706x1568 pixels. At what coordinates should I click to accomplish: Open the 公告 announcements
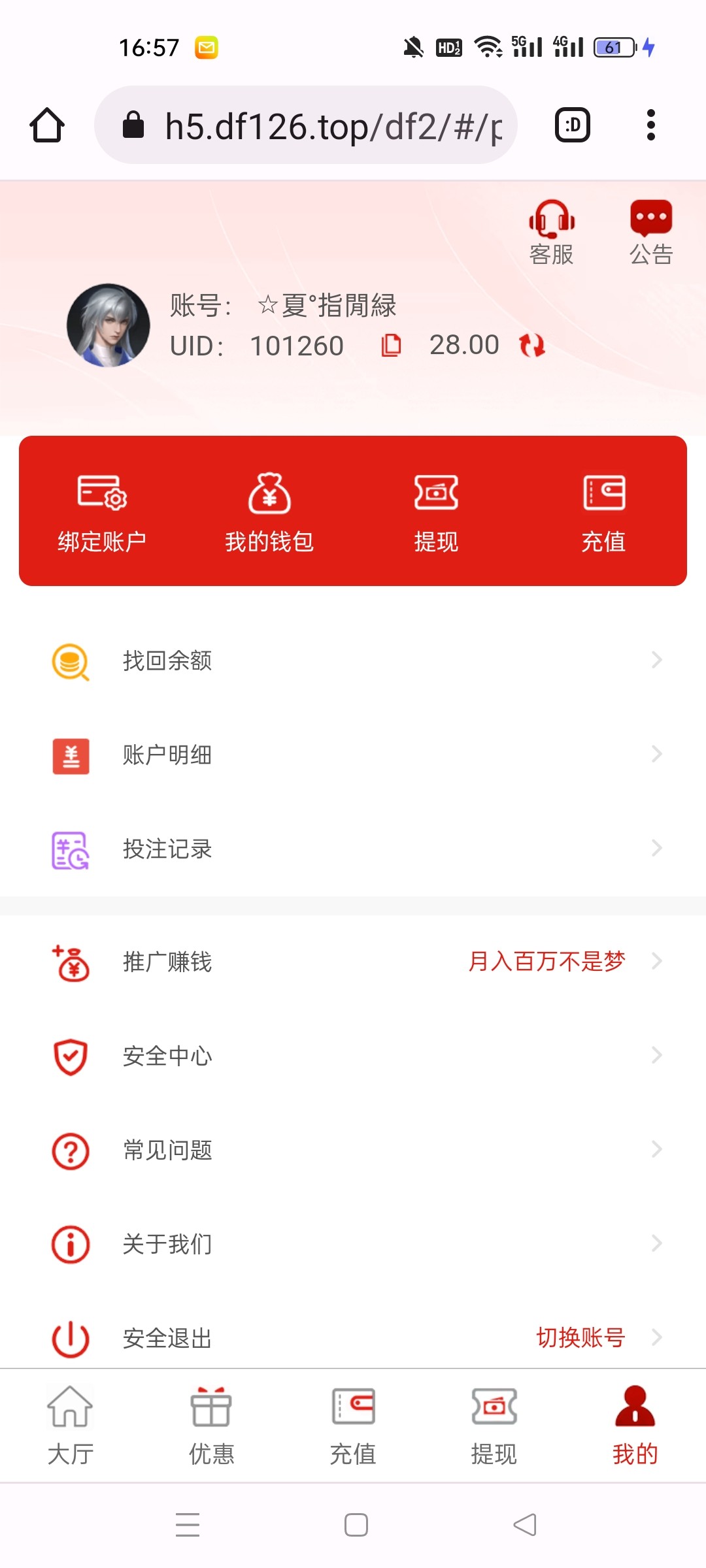coord(651,233)
